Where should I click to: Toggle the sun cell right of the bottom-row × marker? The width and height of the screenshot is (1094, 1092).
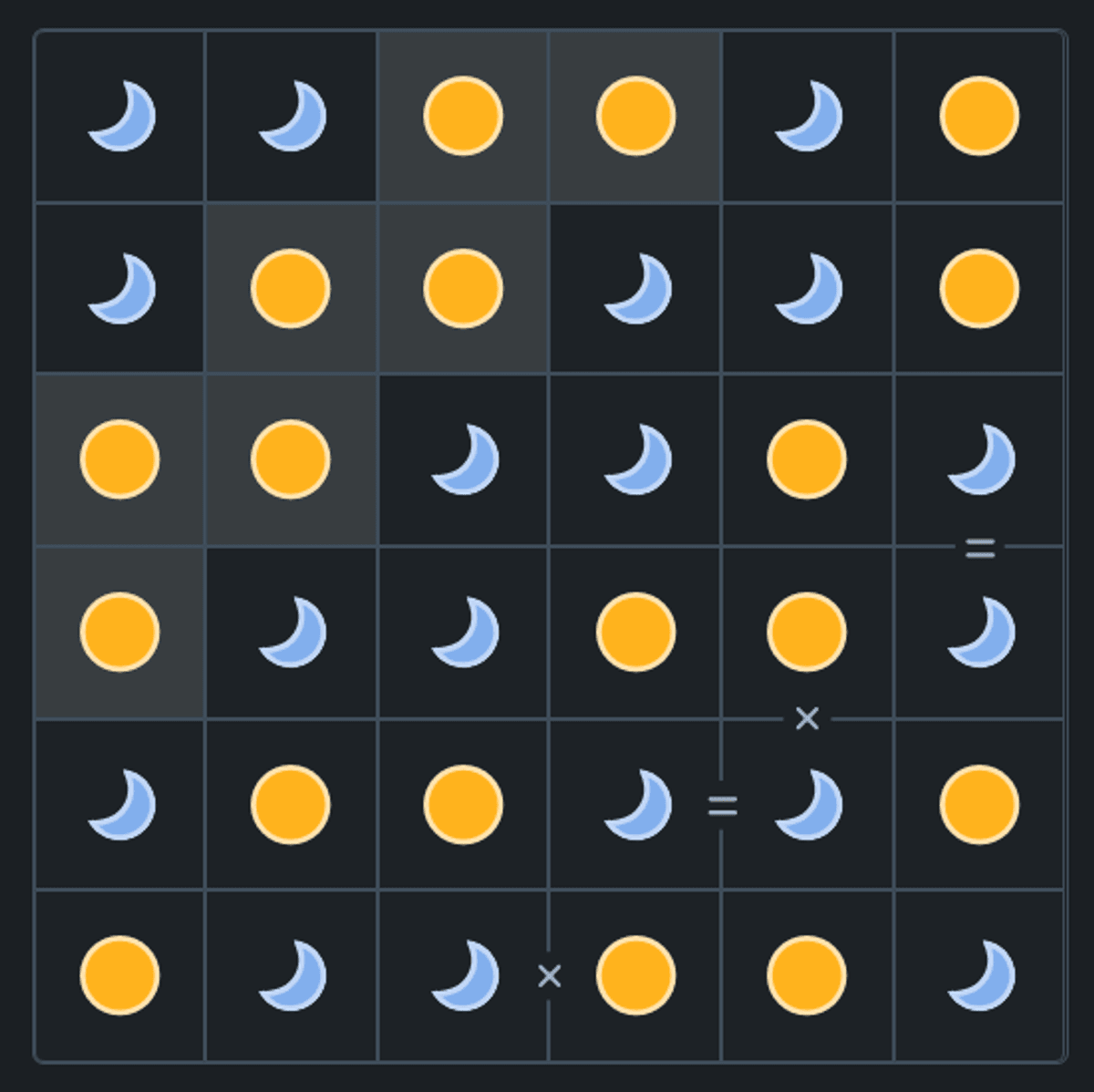click(x=635, y=975)
